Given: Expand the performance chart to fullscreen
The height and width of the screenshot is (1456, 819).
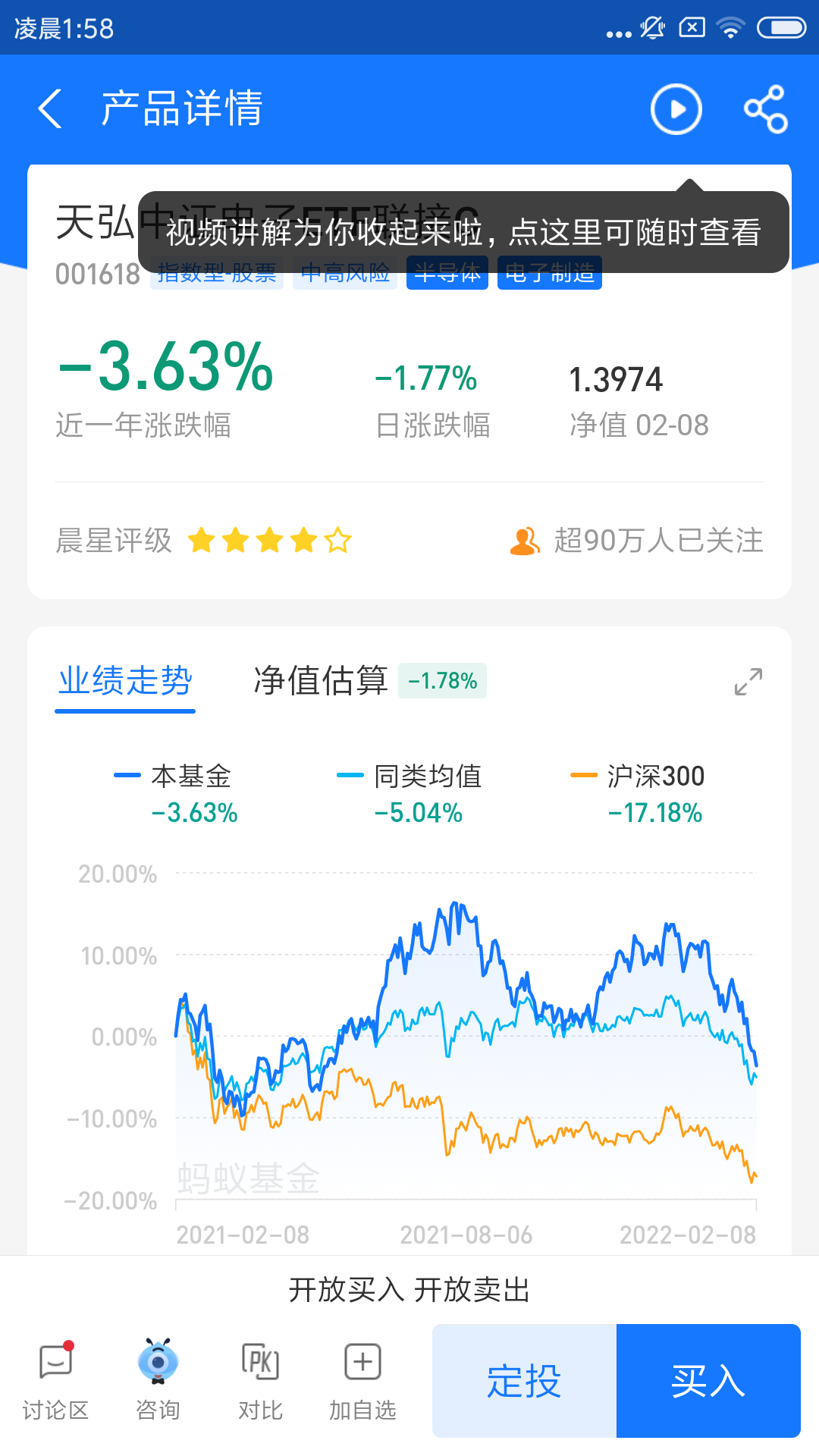Looking at the screenshot, I should (748, 681).
